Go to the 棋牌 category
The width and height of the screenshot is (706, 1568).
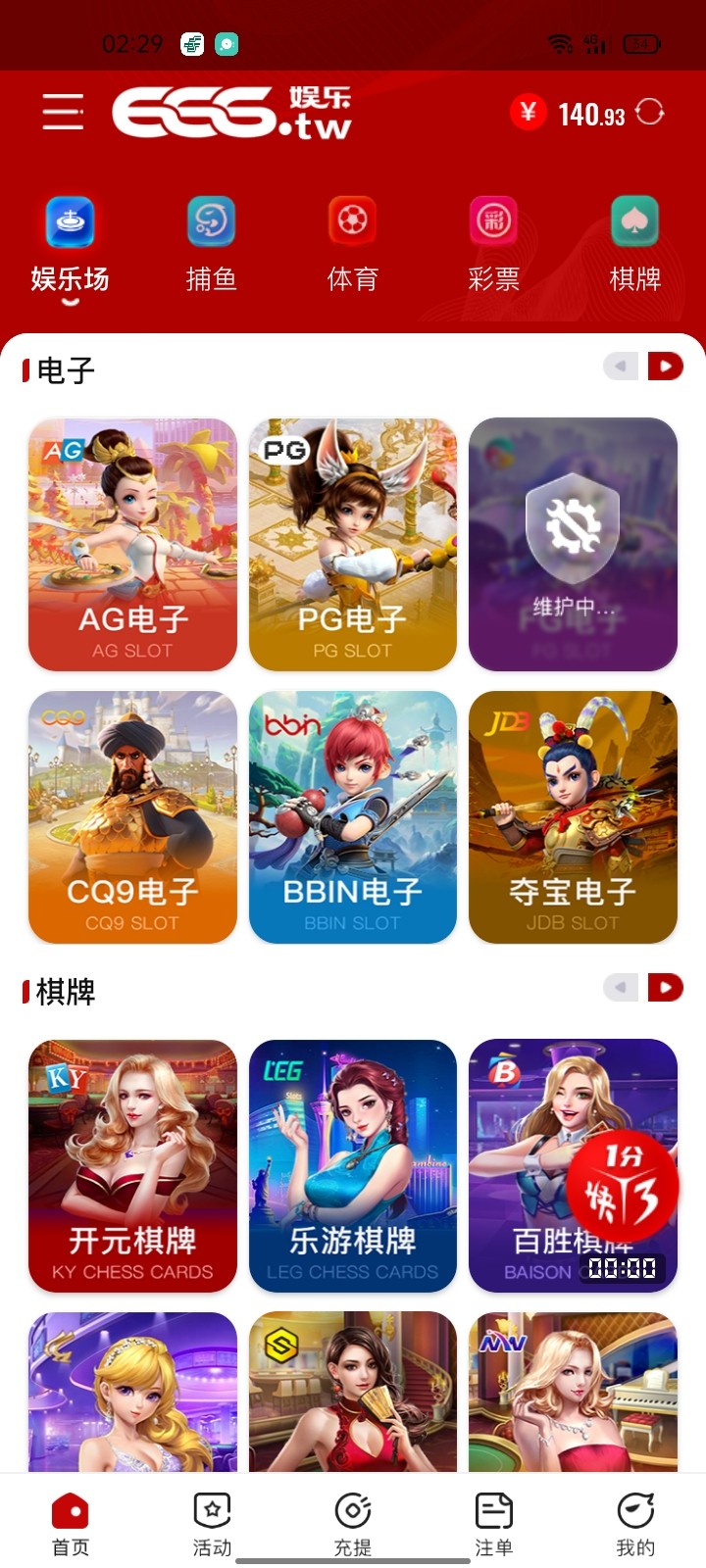(634, 245)
